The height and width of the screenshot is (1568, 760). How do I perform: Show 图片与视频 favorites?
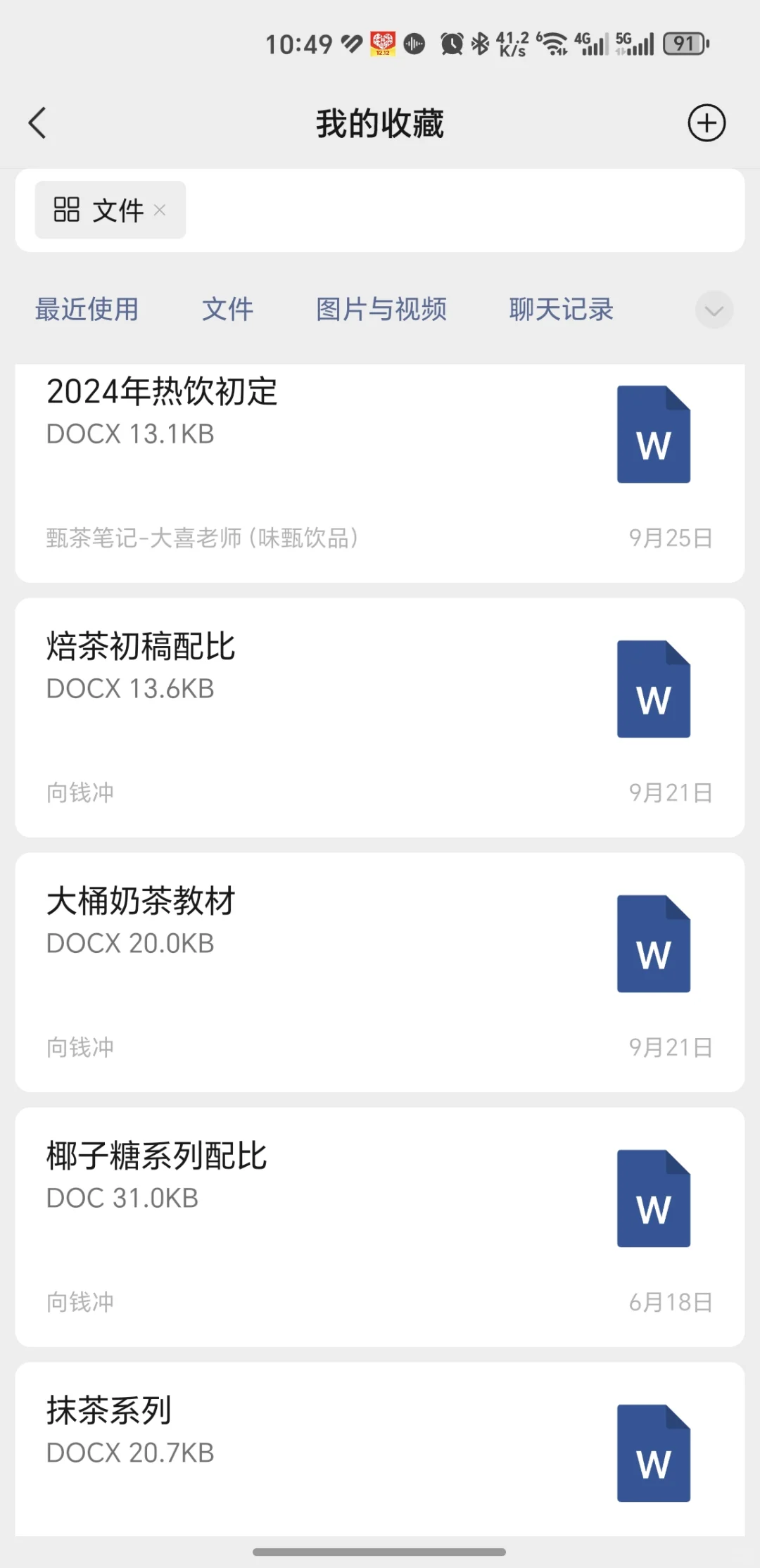coord(381,309)
